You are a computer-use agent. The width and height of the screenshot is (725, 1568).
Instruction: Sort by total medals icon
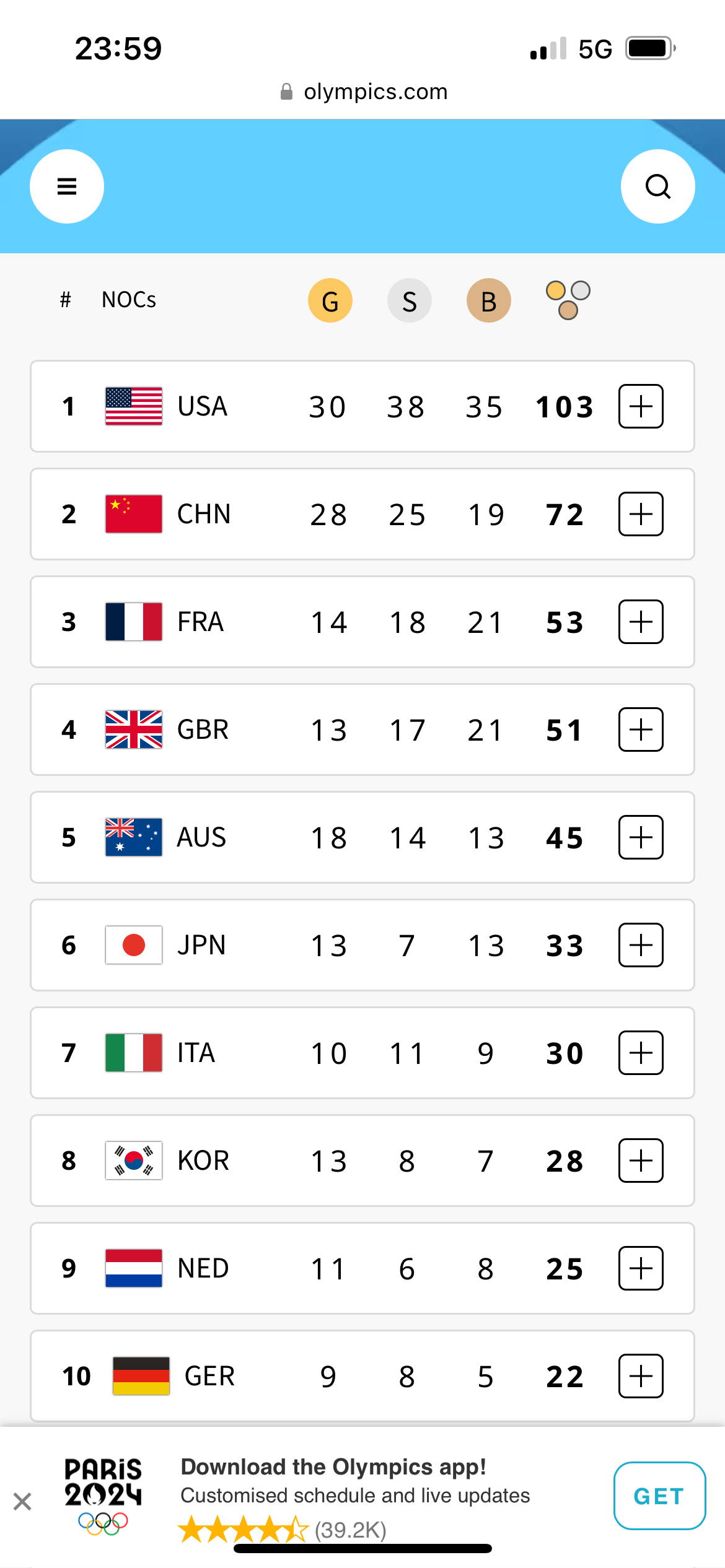568,300
